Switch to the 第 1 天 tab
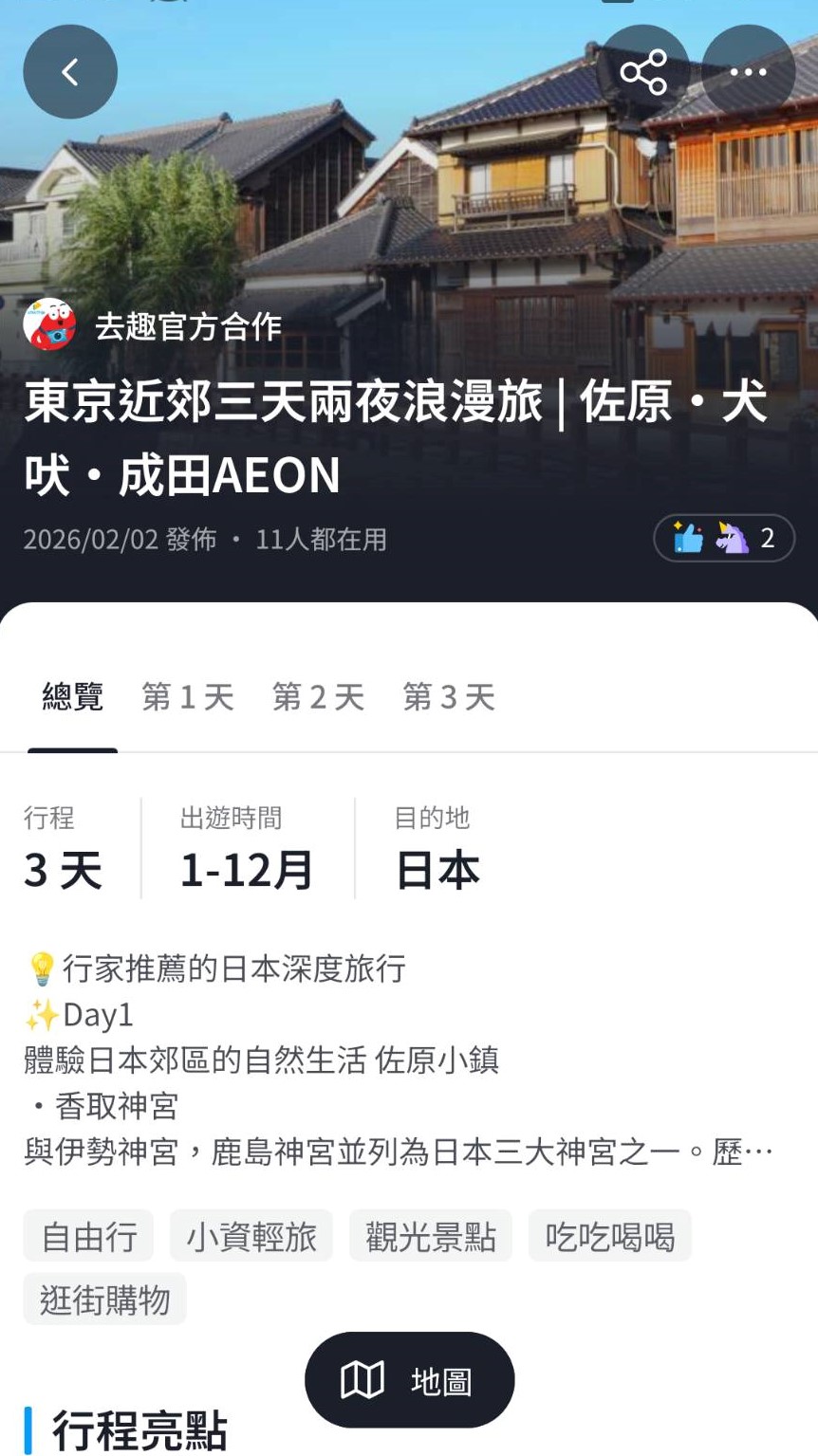818x1456 pixels. pyautogui.click(x=188, y=697)
